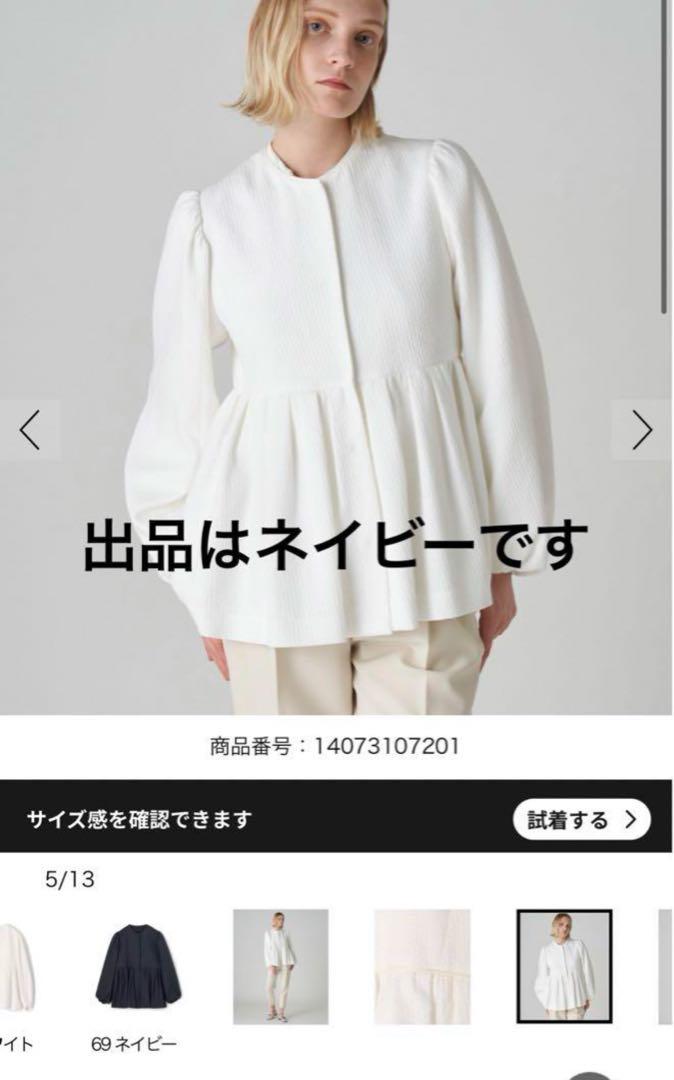Screen dimensions: 674x1080
Task: View the fabric close-up thumbnail
Action: click(x=422, y=967)
